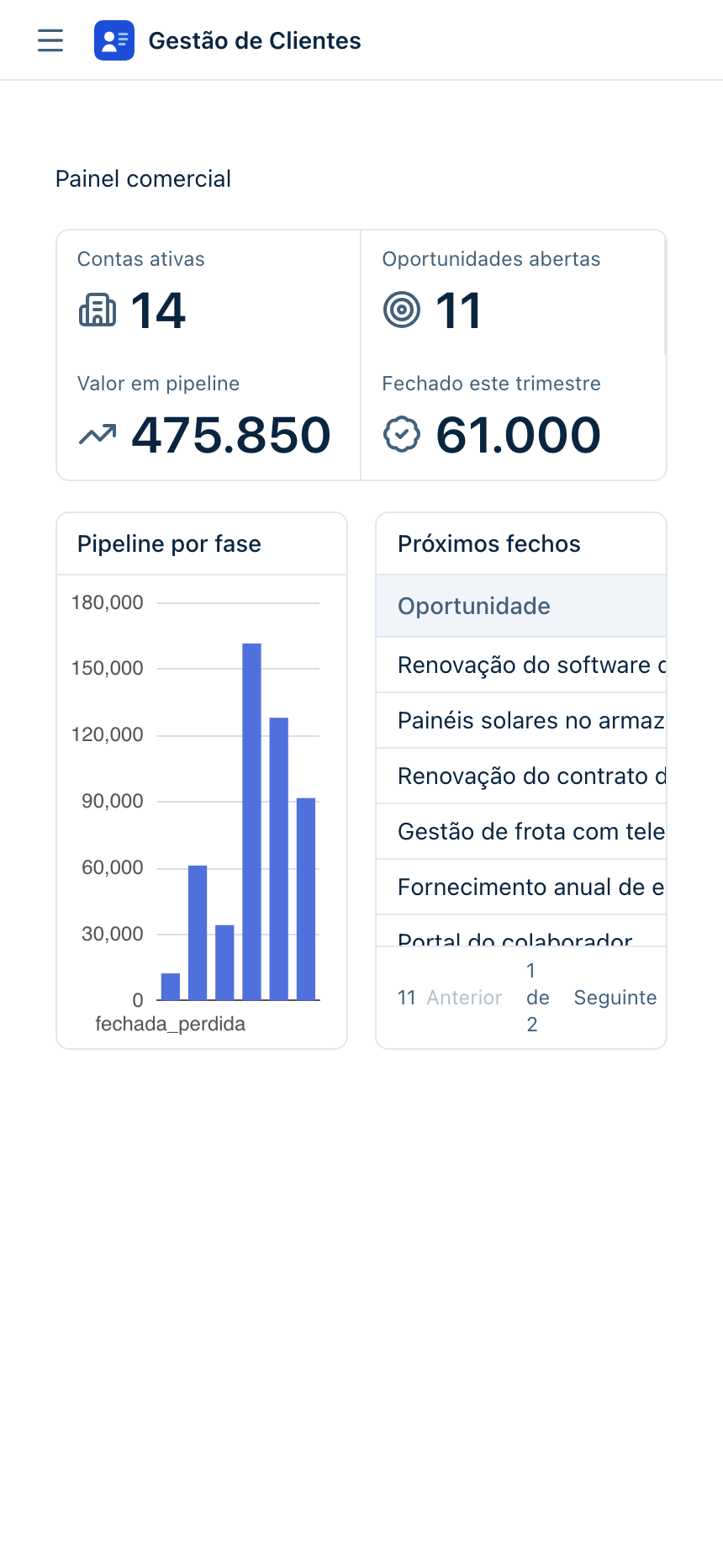723x1568 pixels.
Task: Open the Painéis solares no armazém opportunity
Action: coord(521,721)
